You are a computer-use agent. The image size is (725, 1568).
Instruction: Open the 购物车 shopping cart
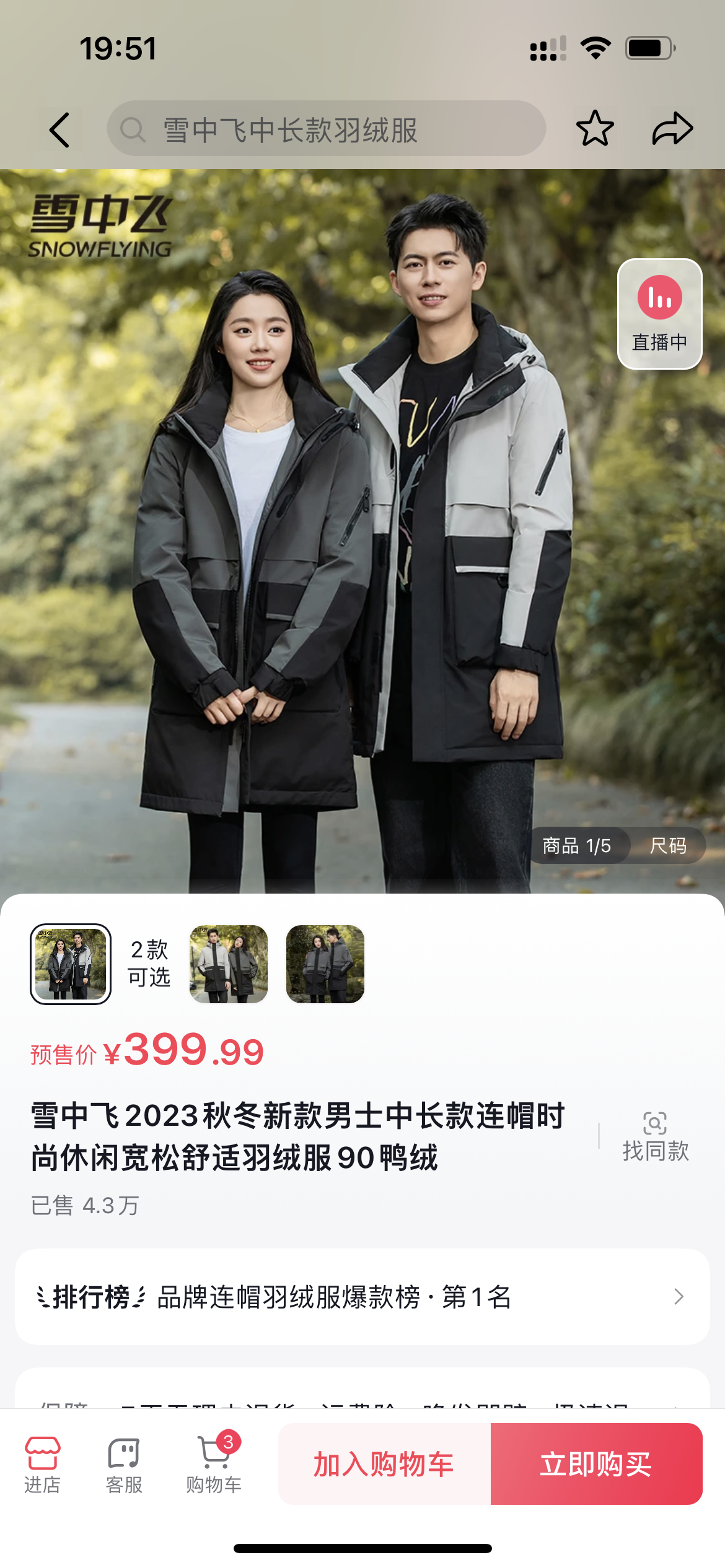click(x=214, y=1465)
